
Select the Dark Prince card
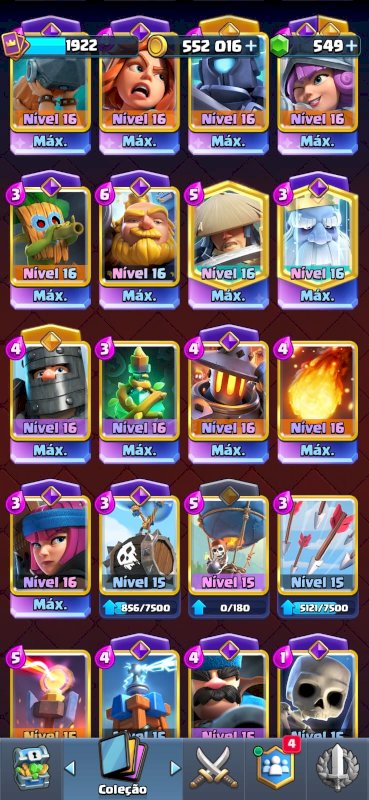51,394
